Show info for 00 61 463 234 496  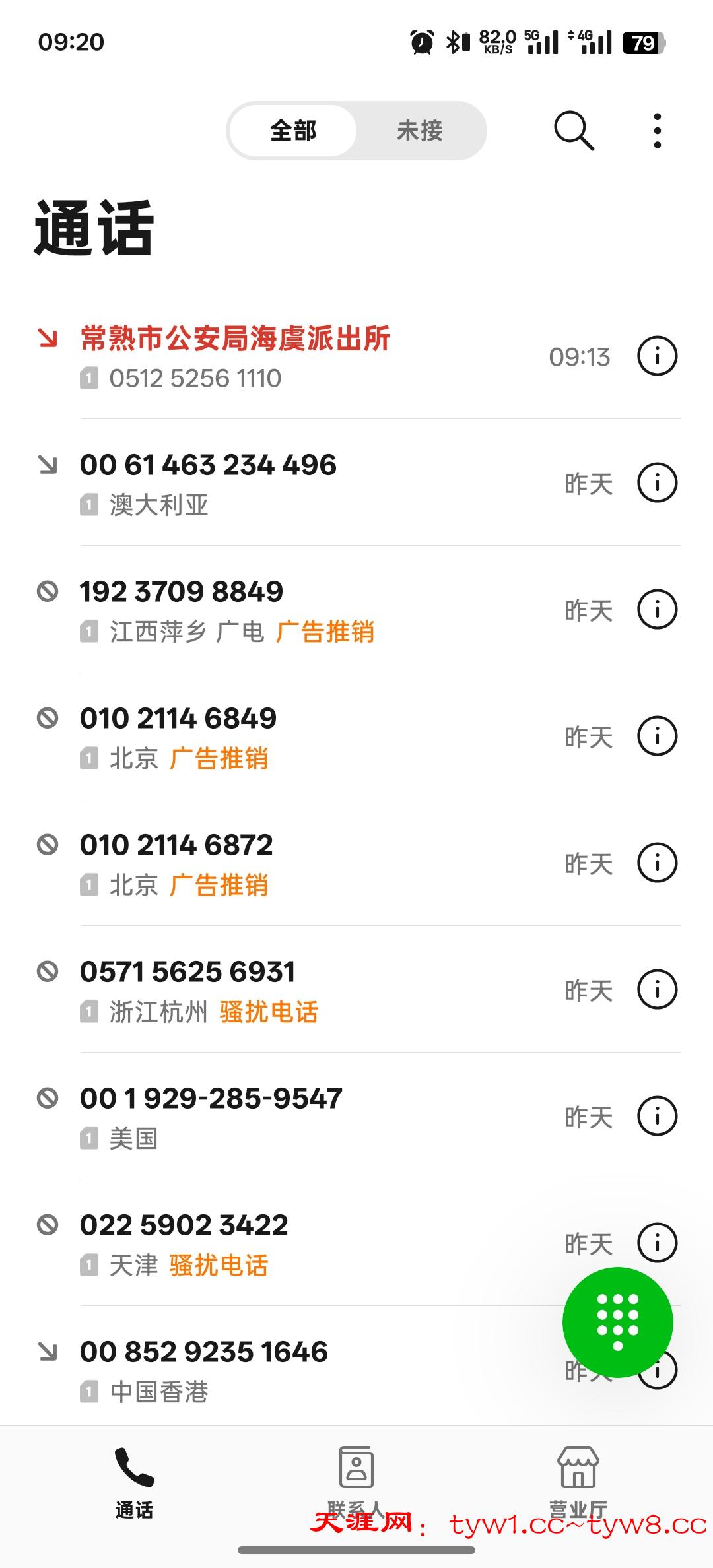point(657,482)
